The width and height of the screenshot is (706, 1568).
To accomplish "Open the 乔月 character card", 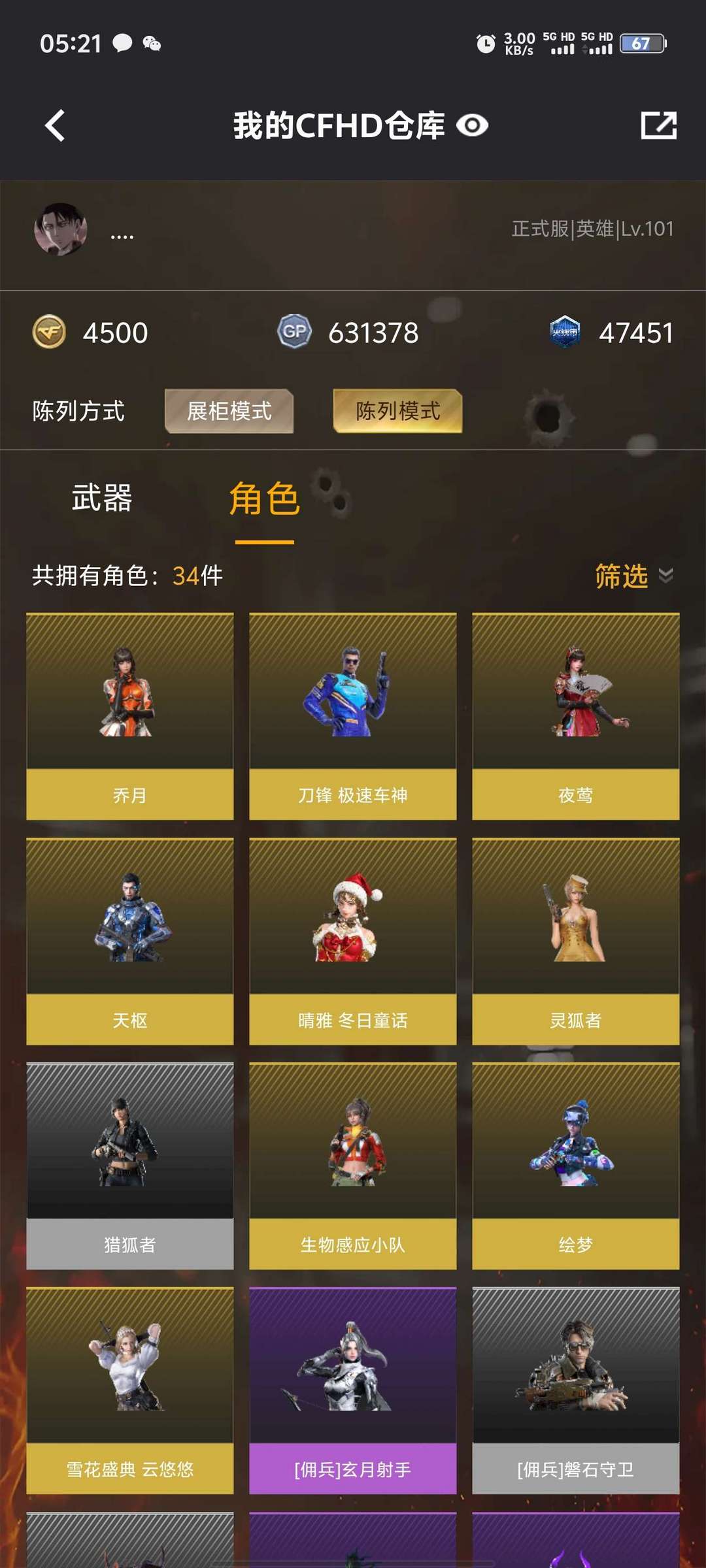I will coord(130,716).
